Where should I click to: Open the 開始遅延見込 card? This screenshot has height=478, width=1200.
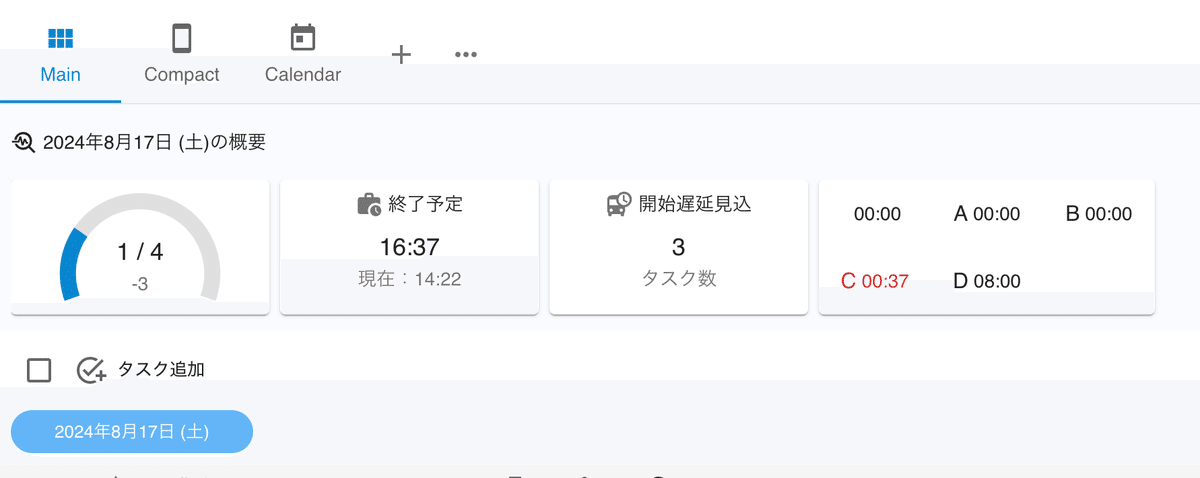click(x=678, y=247)
